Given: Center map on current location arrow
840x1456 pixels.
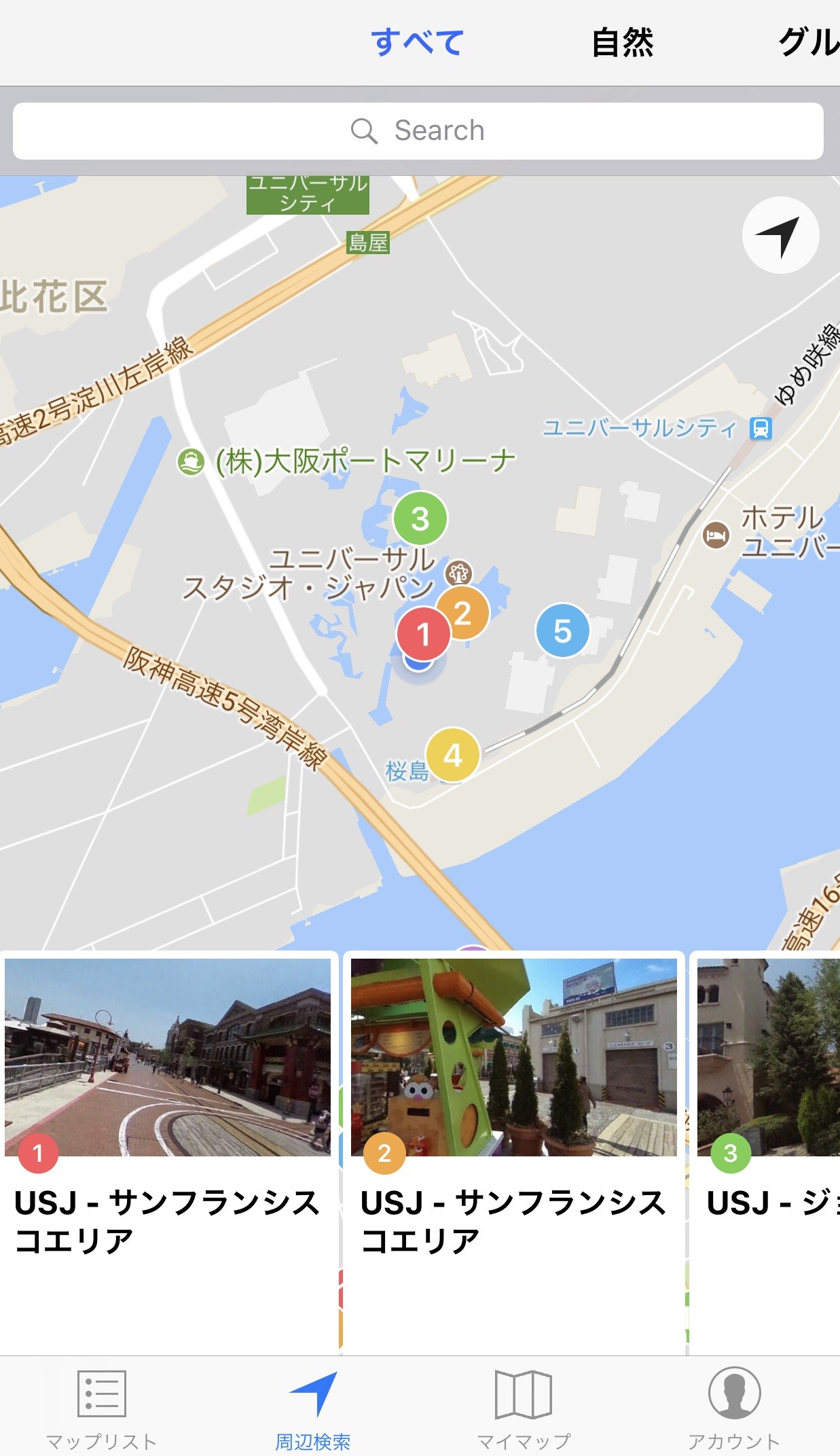Looking at the screenshot, I should (780, 235).
